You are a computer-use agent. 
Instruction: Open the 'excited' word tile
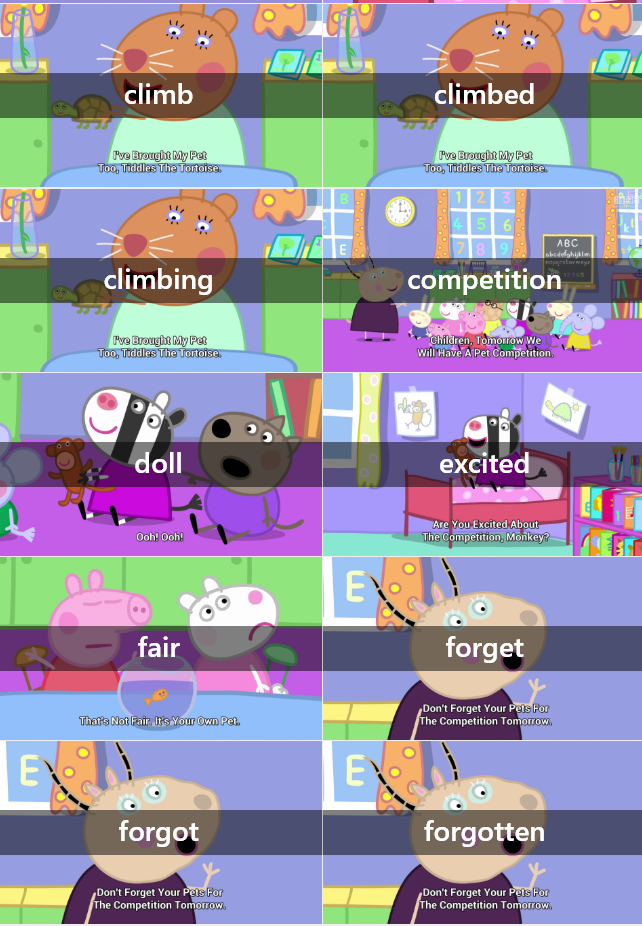[483, 464]
